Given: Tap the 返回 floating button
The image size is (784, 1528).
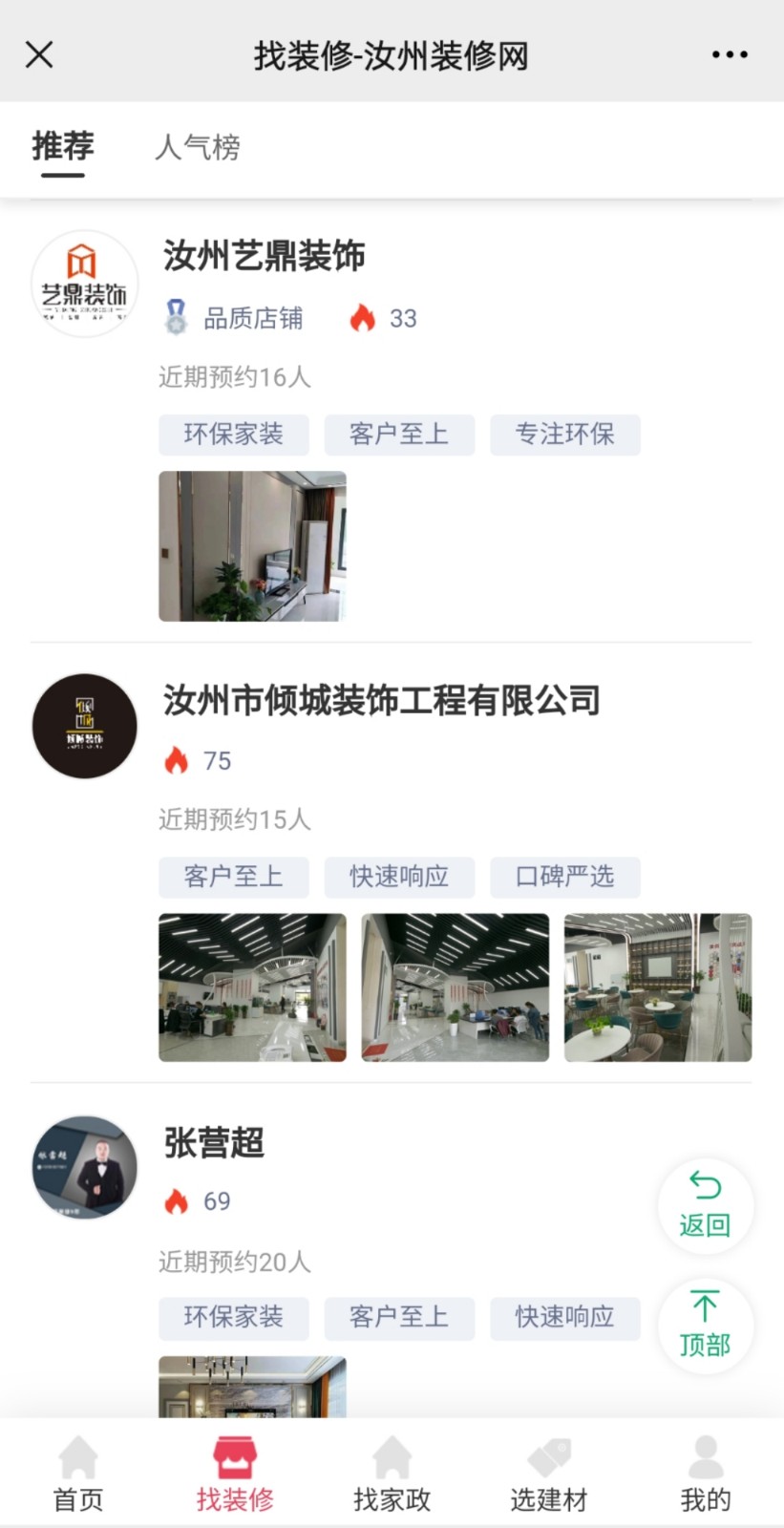Looking at the screenshot, I should tap(705, 1205).
